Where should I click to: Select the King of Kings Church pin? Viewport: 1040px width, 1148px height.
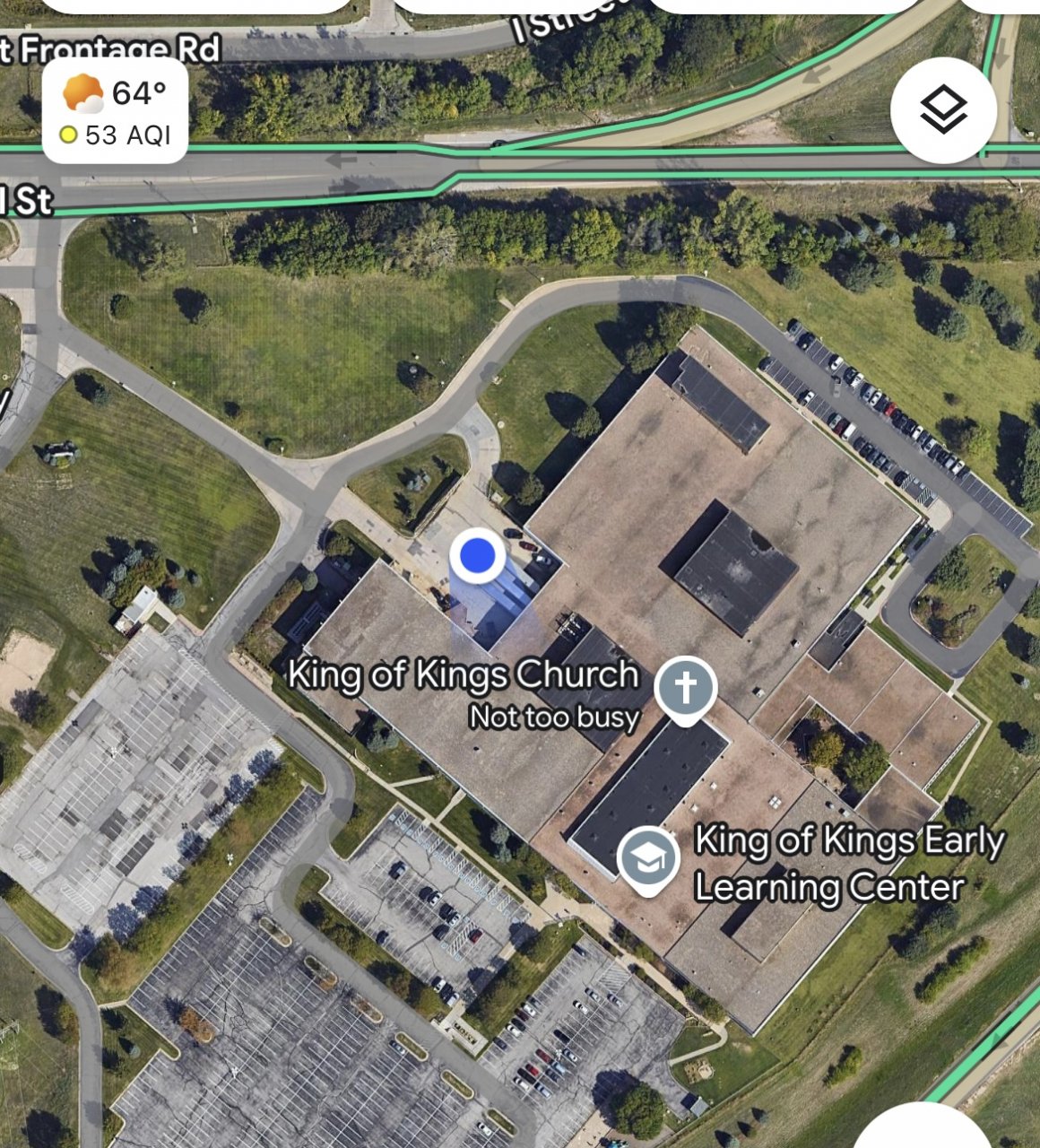[686, 690]
